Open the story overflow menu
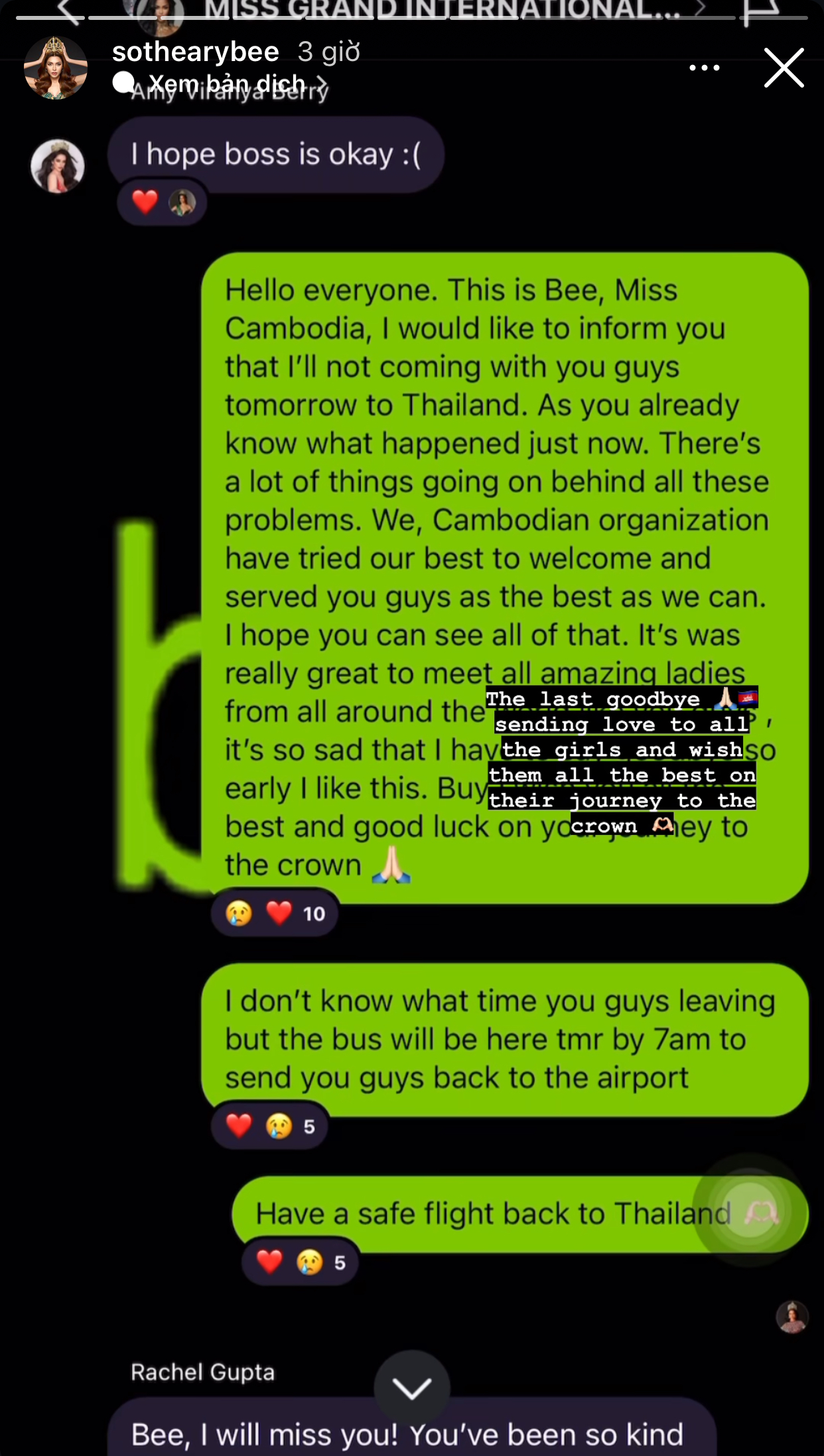 click(704, 68)
